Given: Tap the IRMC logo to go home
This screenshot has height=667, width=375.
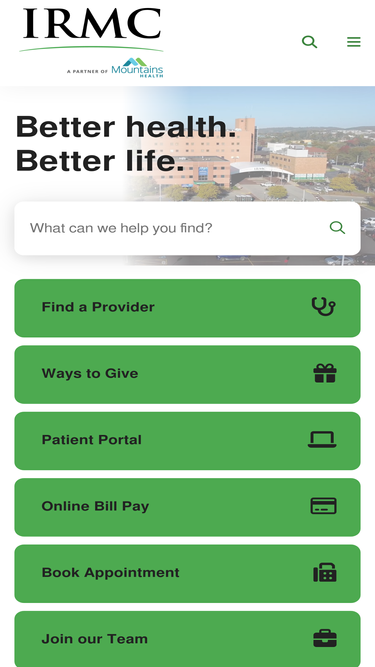Looking at the screenshot, I should coord(91,42).
